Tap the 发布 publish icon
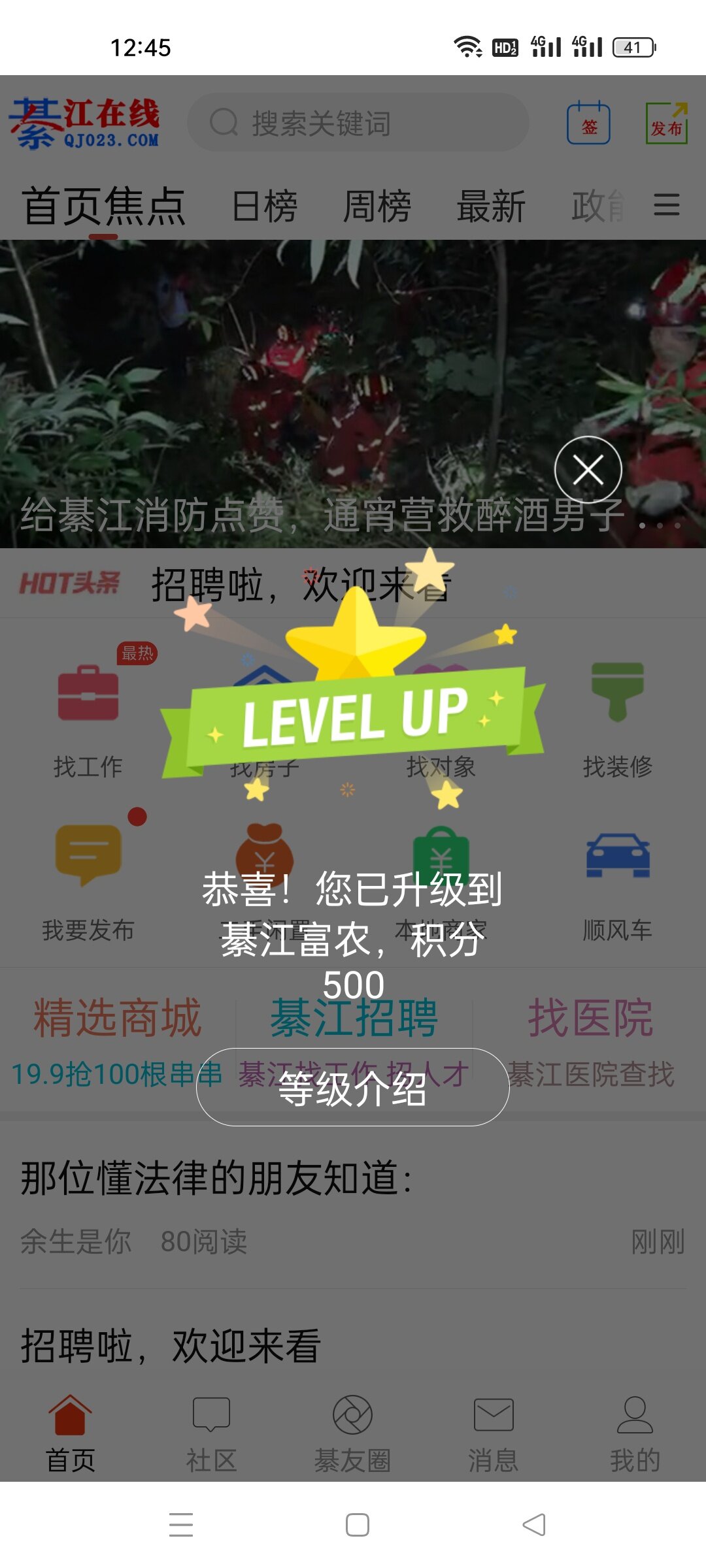This screenshot has height=1568, width=706. (x=665, y=123)
